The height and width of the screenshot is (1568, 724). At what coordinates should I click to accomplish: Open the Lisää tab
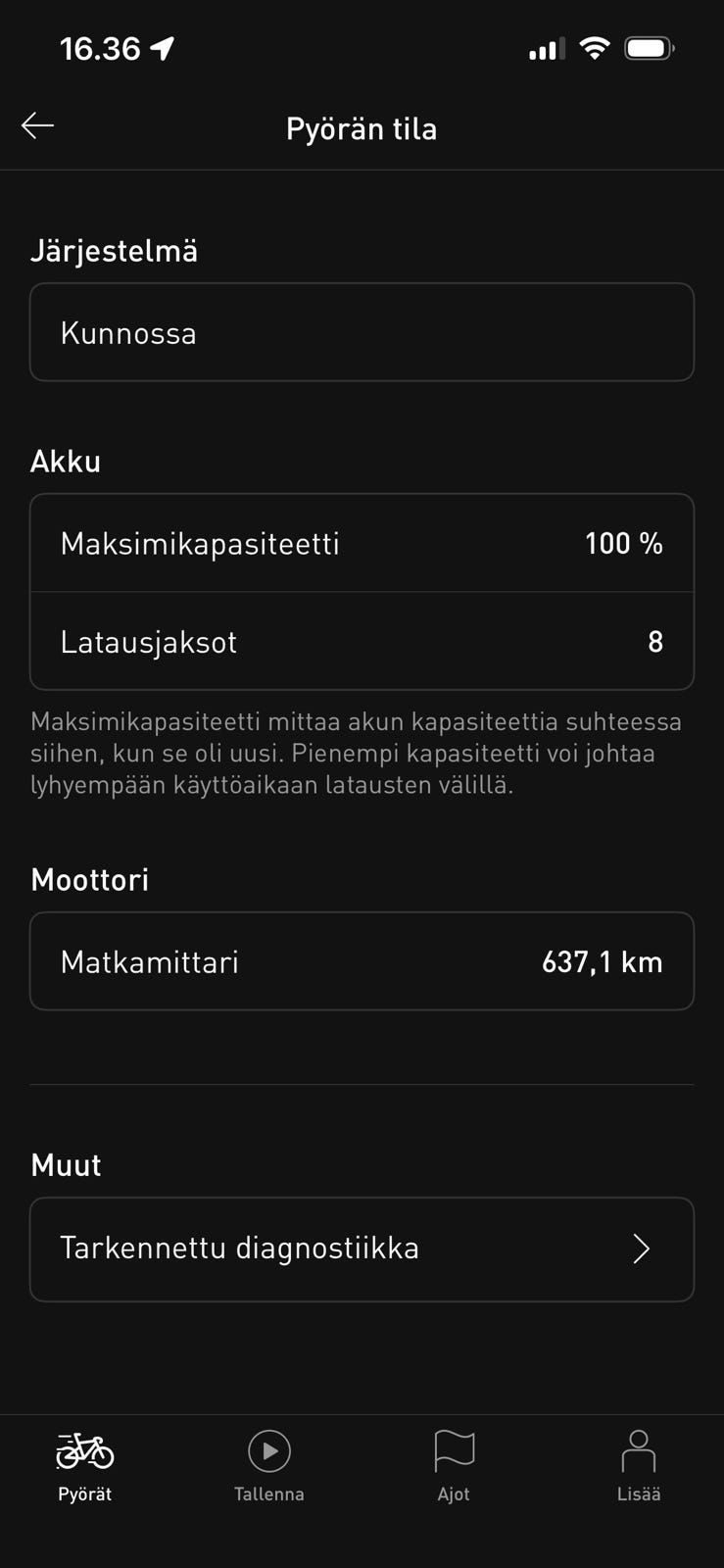pos(639,1467)
